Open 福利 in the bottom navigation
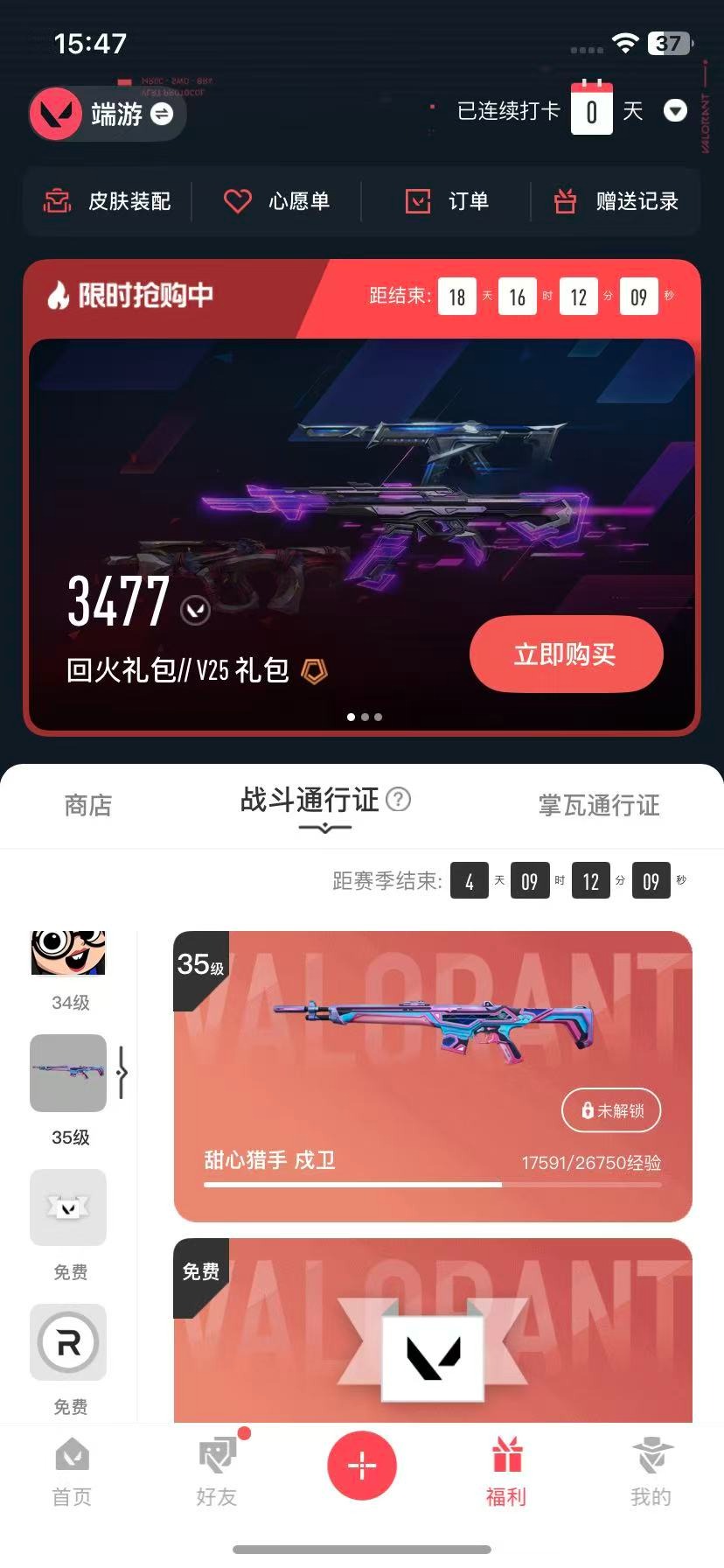The width and height of the screenshot is (724, 1568). pyautogui.click(x=507, y=1470)
